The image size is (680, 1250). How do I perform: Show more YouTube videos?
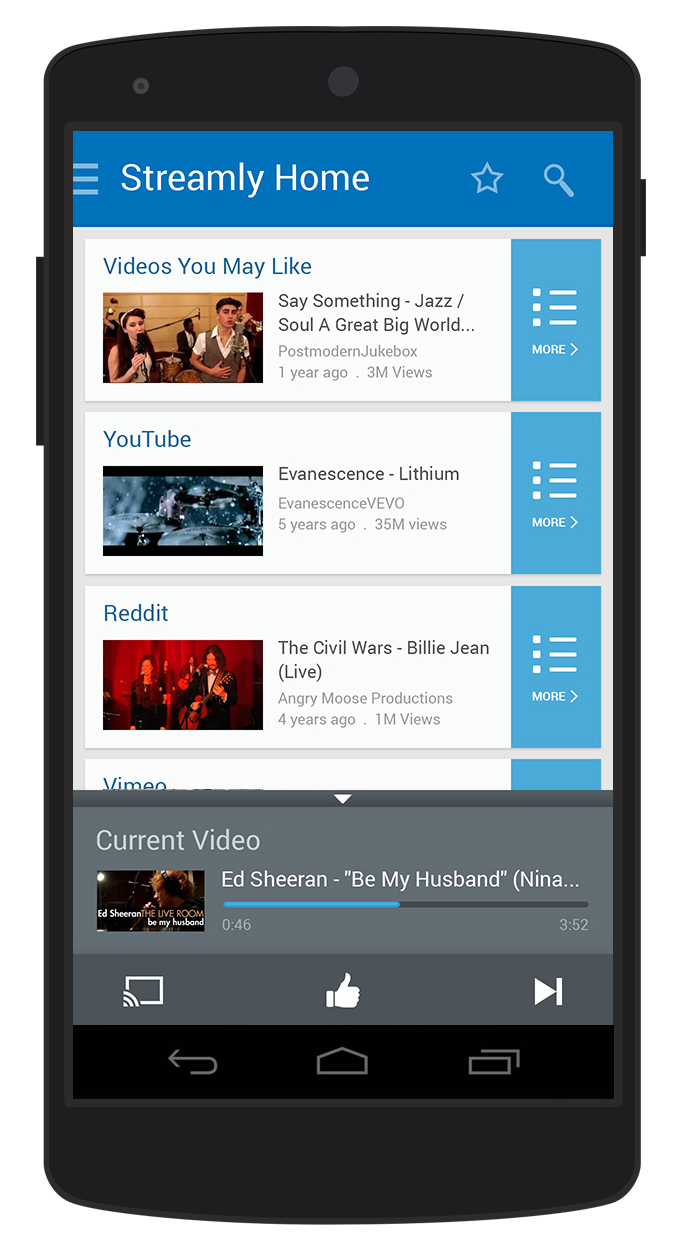click(x=555, y=494)
